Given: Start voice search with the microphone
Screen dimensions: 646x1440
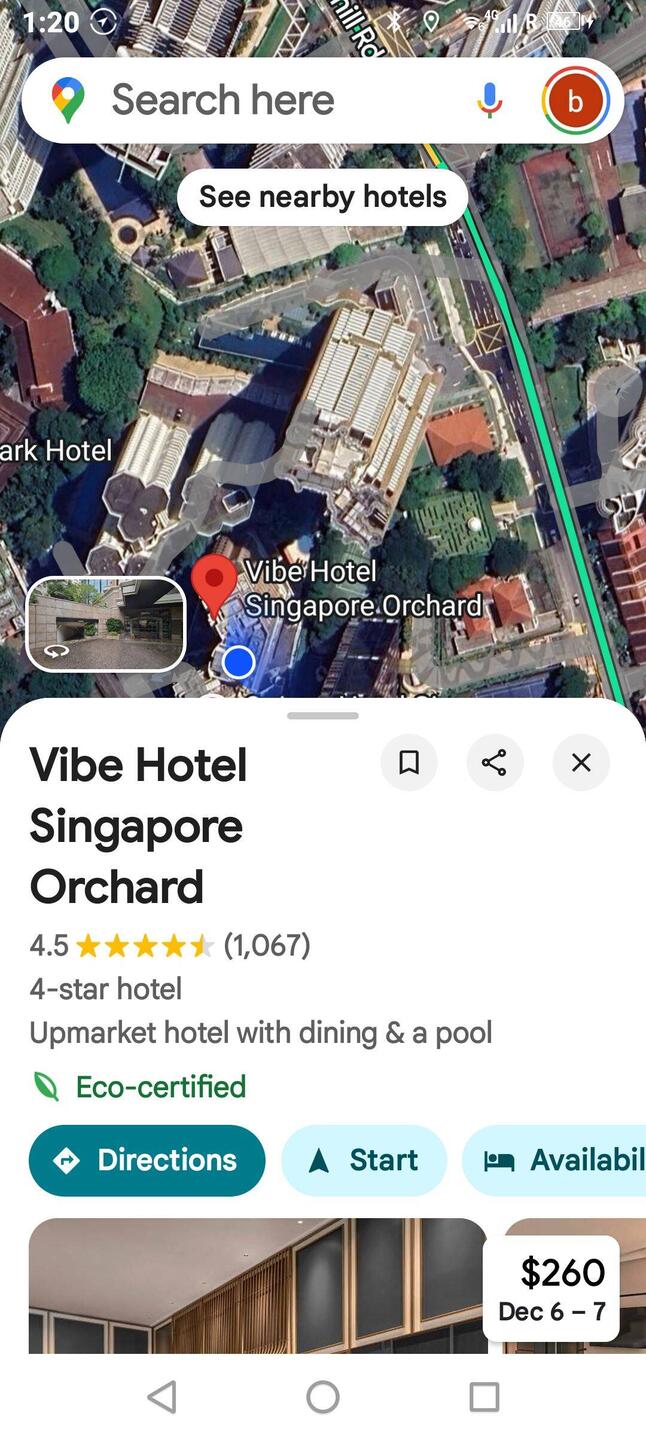Looking at the screenshot, I should (x=489, y=100).
